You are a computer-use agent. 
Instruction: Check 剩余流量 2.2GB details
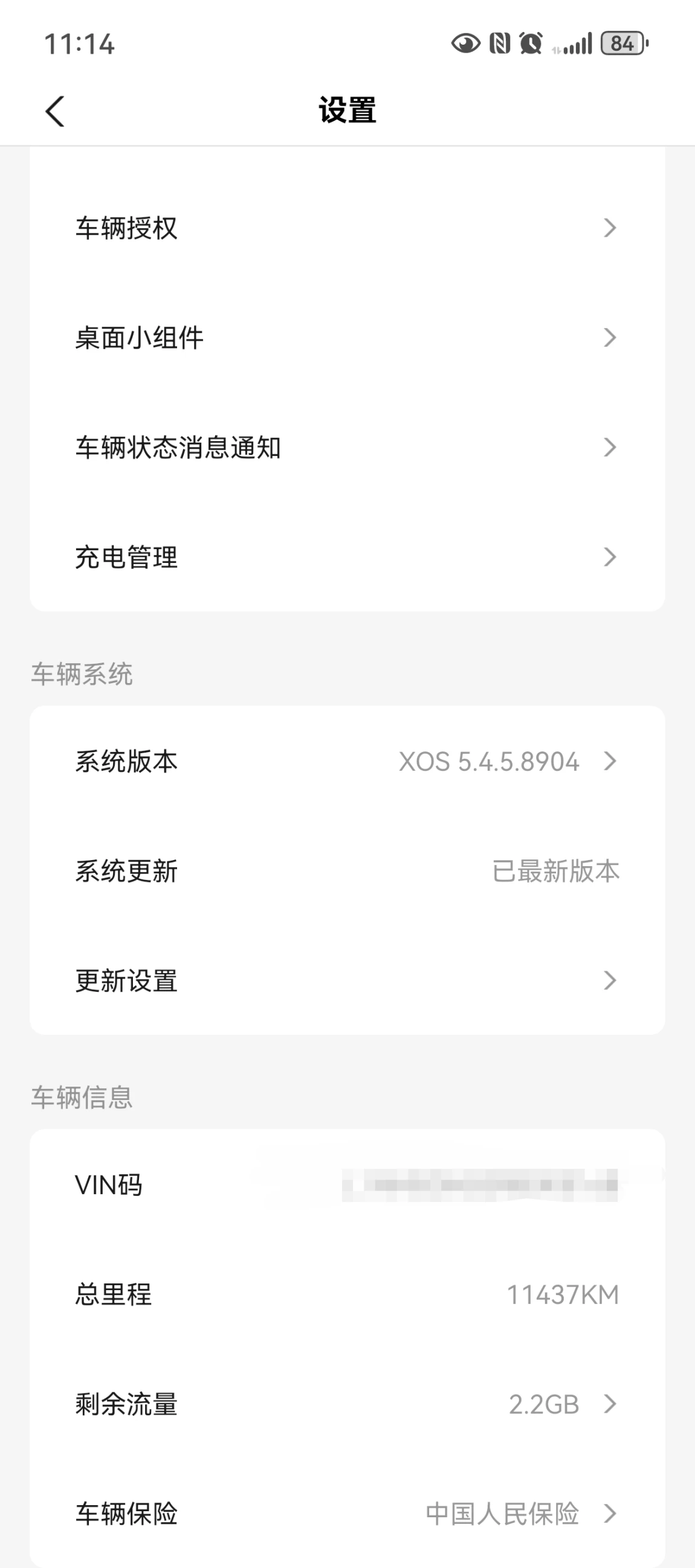(x=346, y=1404)
